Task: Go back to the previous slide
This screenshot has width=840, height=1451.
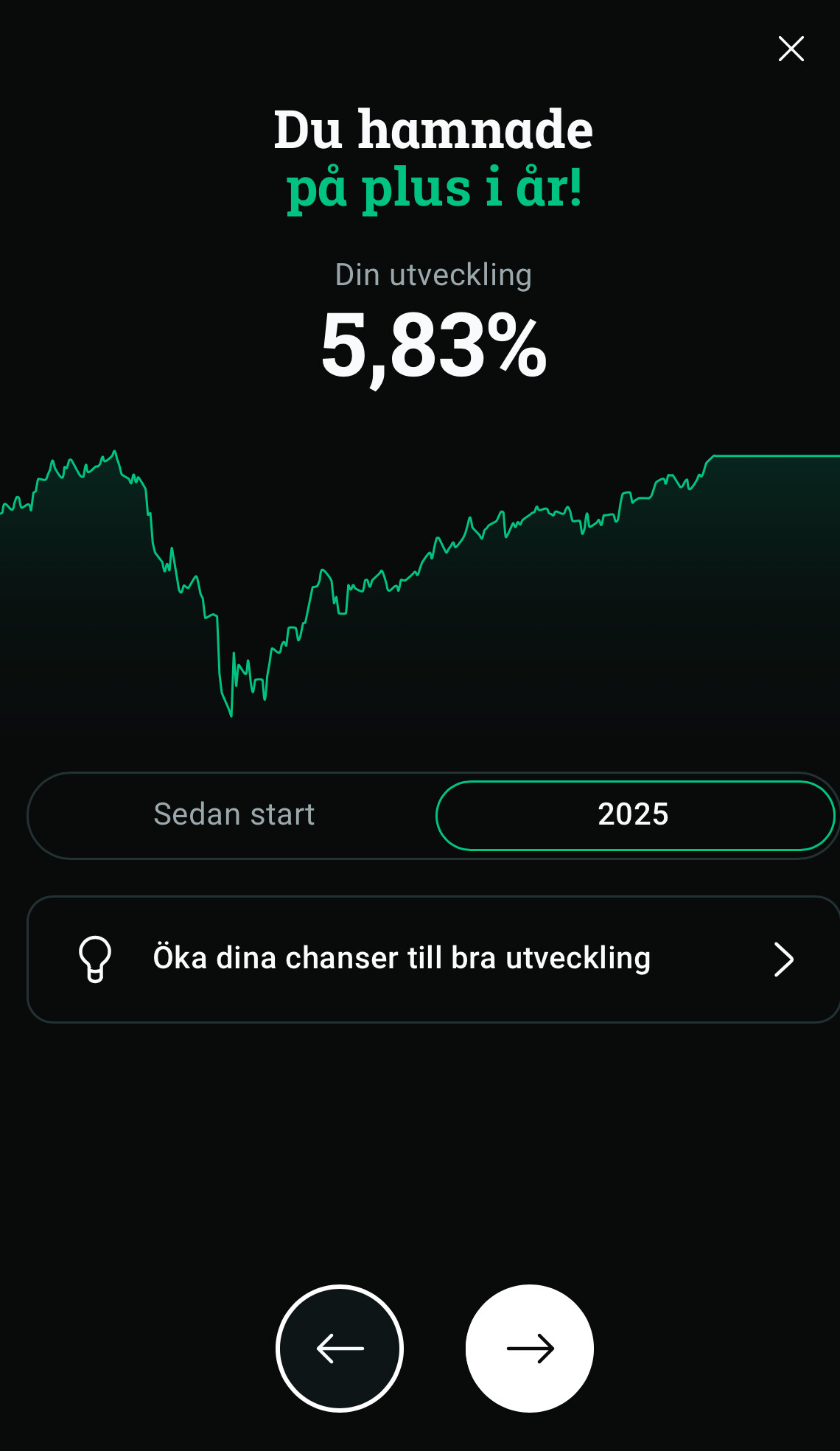Action: pyautogui.click(x=340, y=1348)
